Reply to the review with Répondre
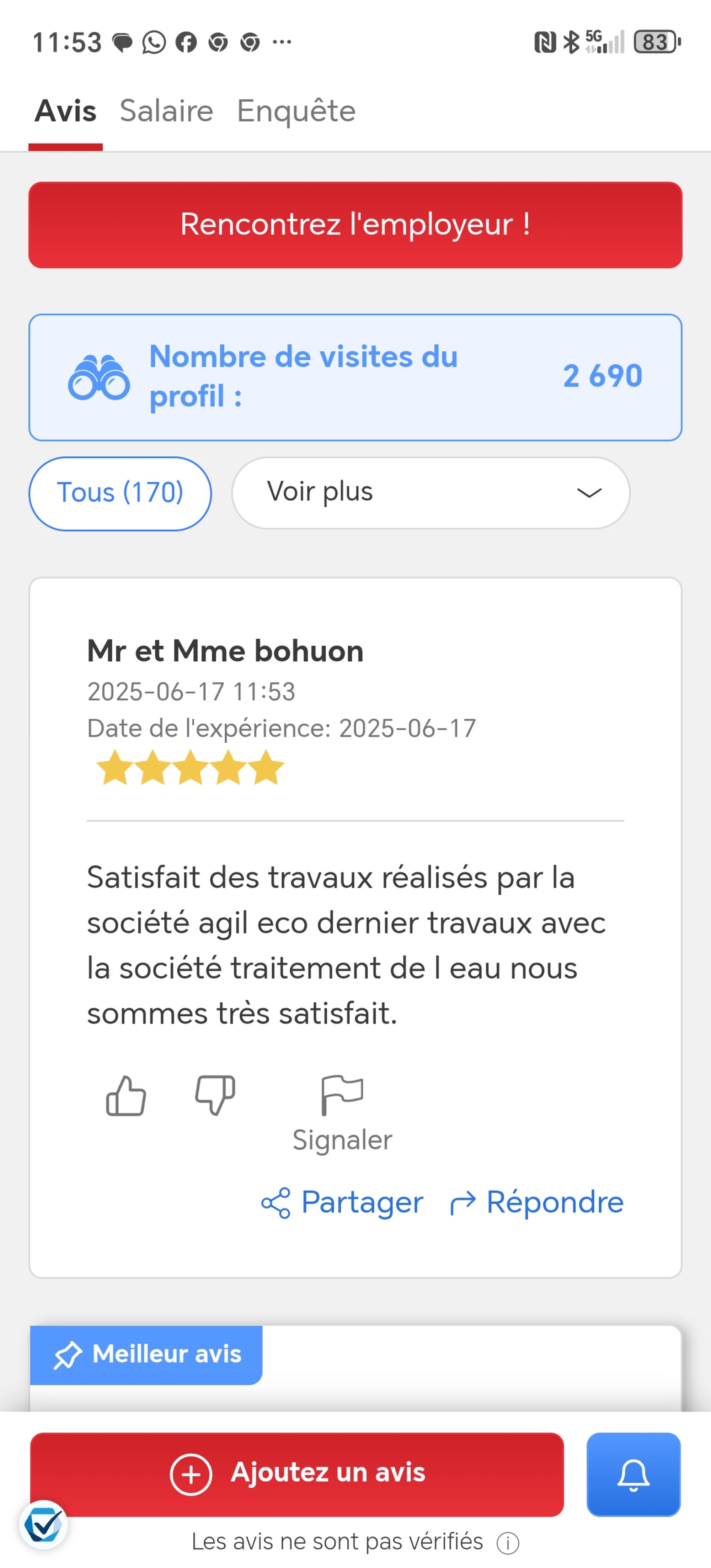 [x=537, y=1203]
